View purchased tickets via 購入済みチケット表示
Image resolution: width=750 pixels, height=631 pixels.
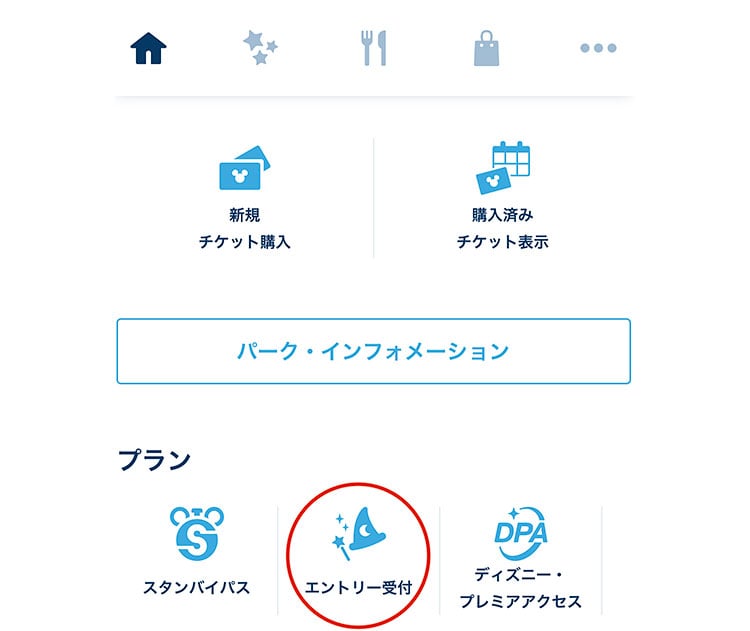[502, 197]
